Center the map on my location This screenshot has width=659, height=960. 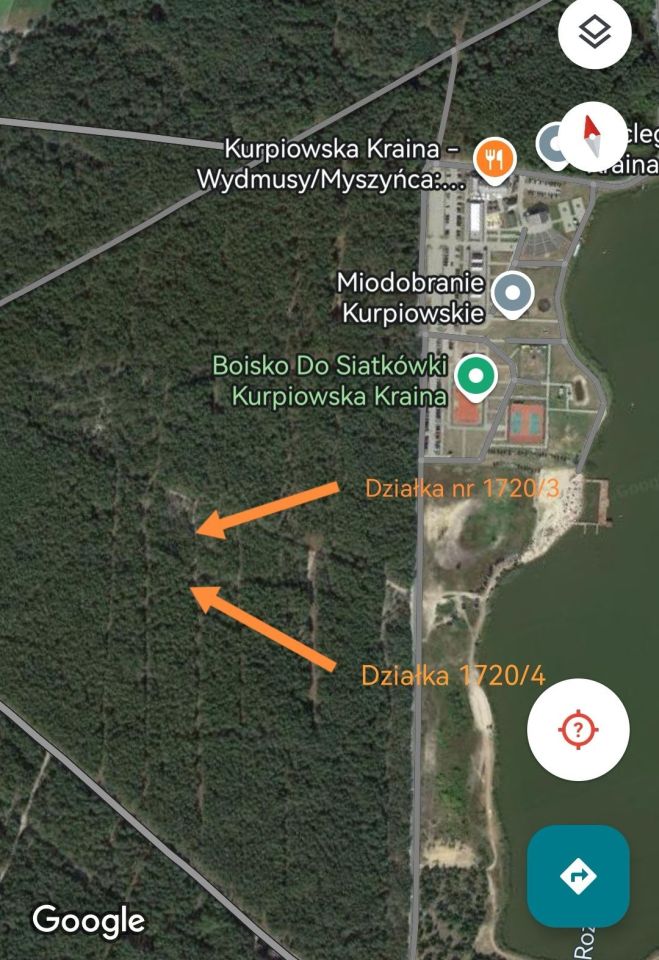(578, 729)
